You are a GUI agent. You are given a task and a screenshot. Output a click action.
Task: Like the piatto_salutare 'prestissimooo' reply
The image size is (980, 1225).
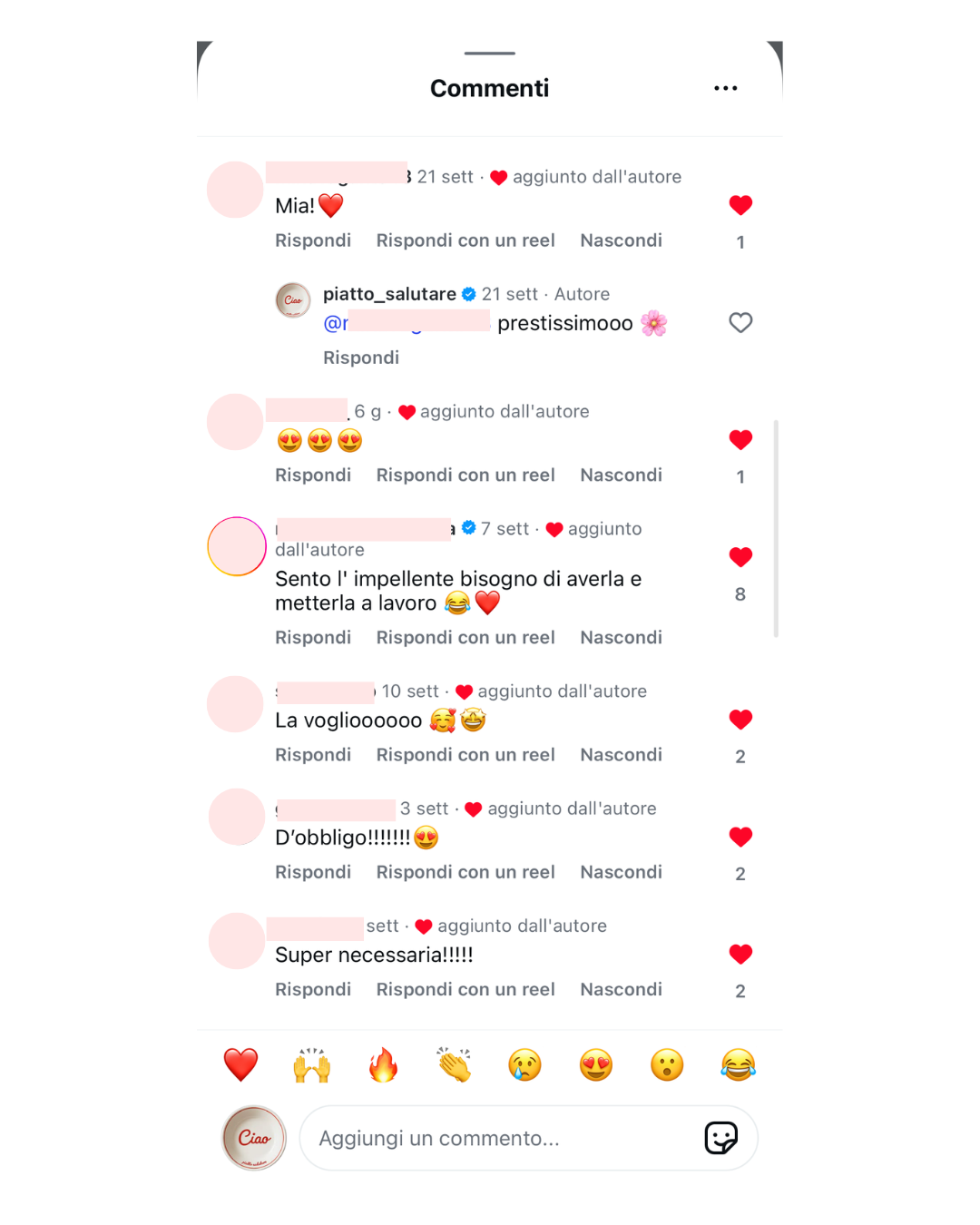pyautogui.click(x=740, y=323)
